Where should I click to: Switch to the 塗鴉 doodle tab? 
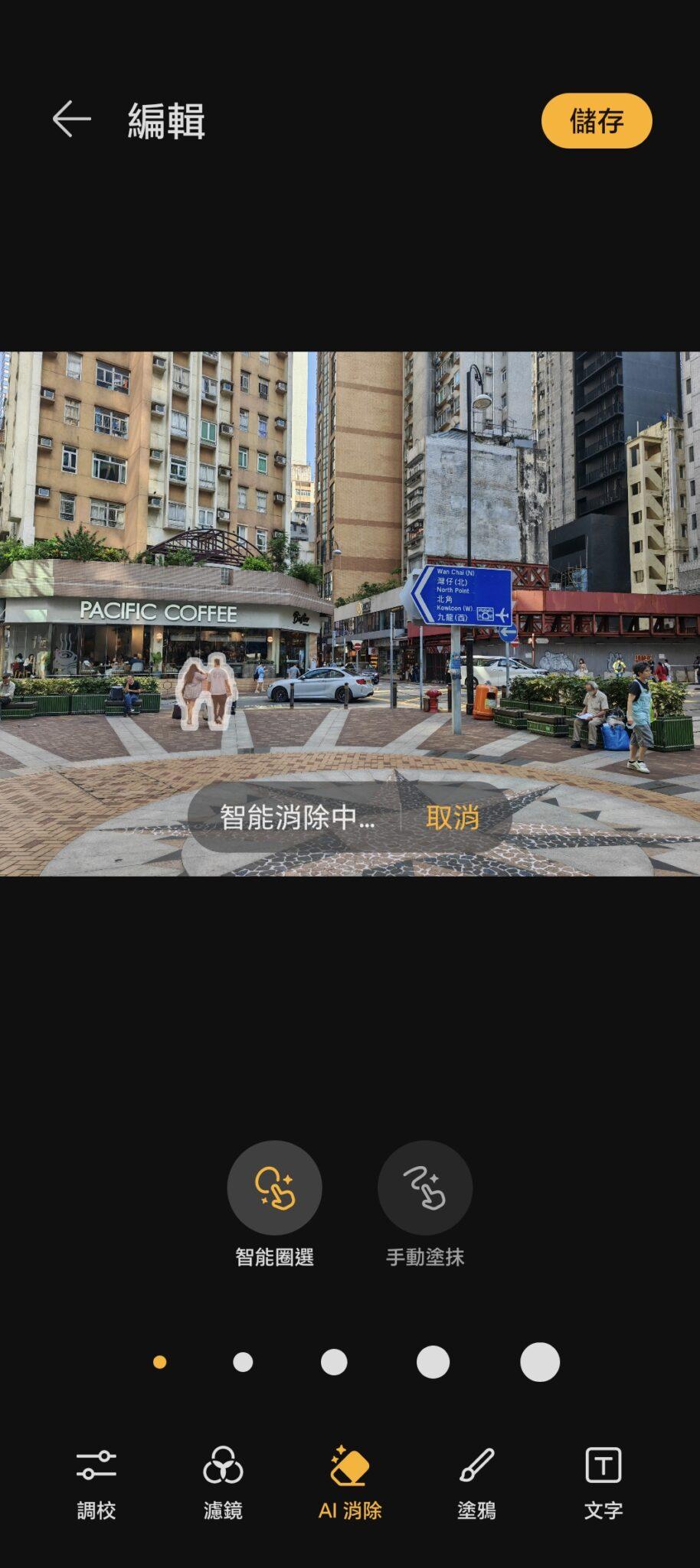pos(476,1483)
